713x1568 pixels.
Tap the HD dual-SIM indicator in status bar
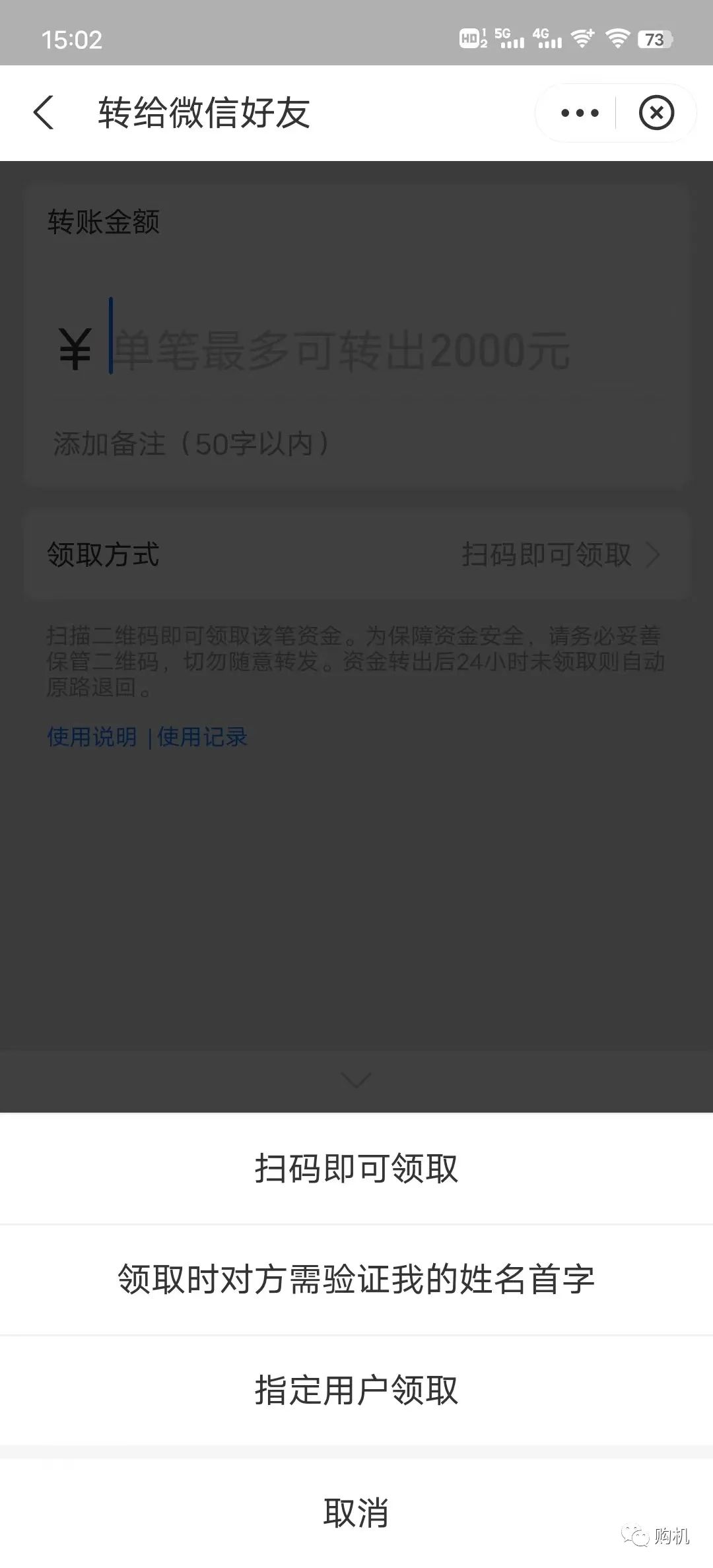point(473,38)
